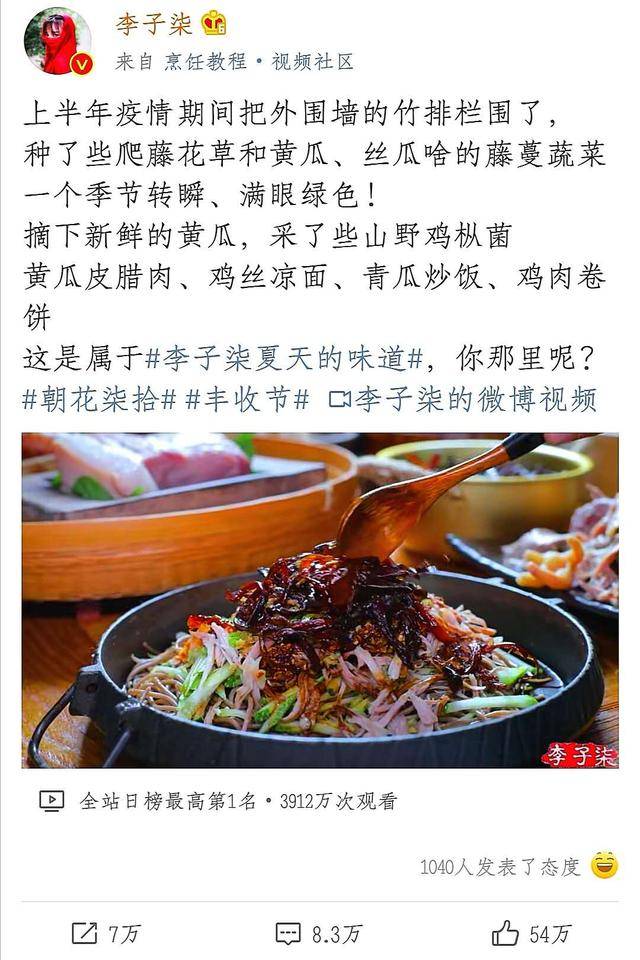Like the post with 54万 likes
Image resolution: width=640 pixels, height=960 pixels.
531,933
